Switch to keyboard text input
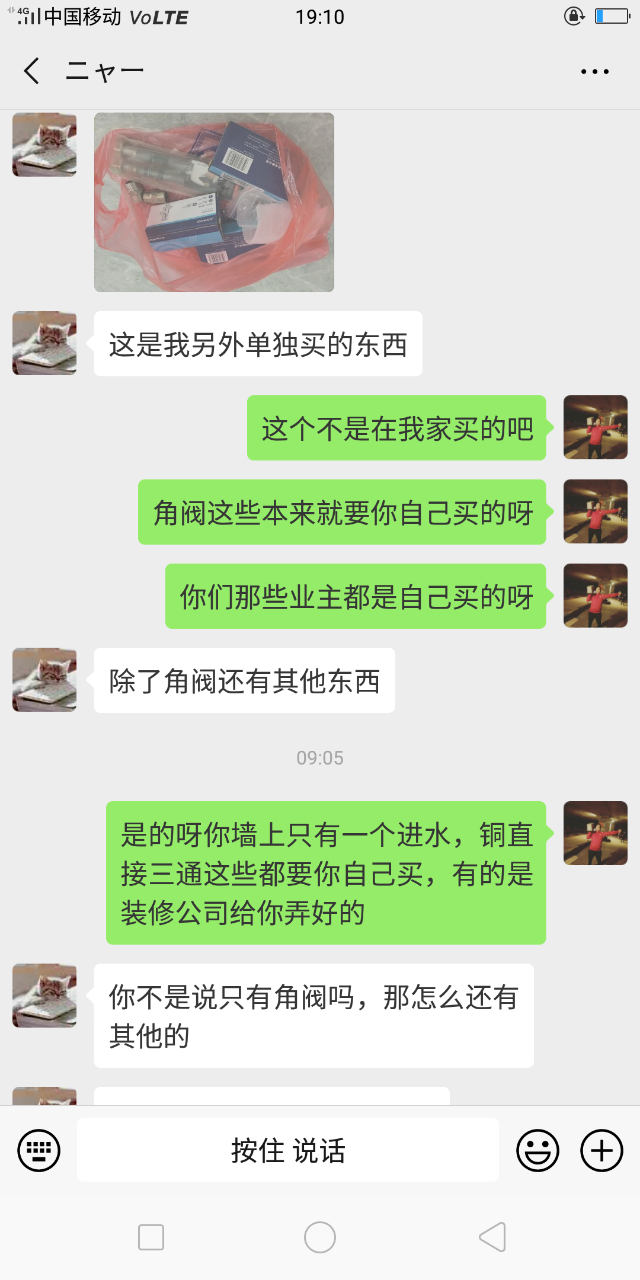The image size is (640, 1280). (x=39, y=1150)
